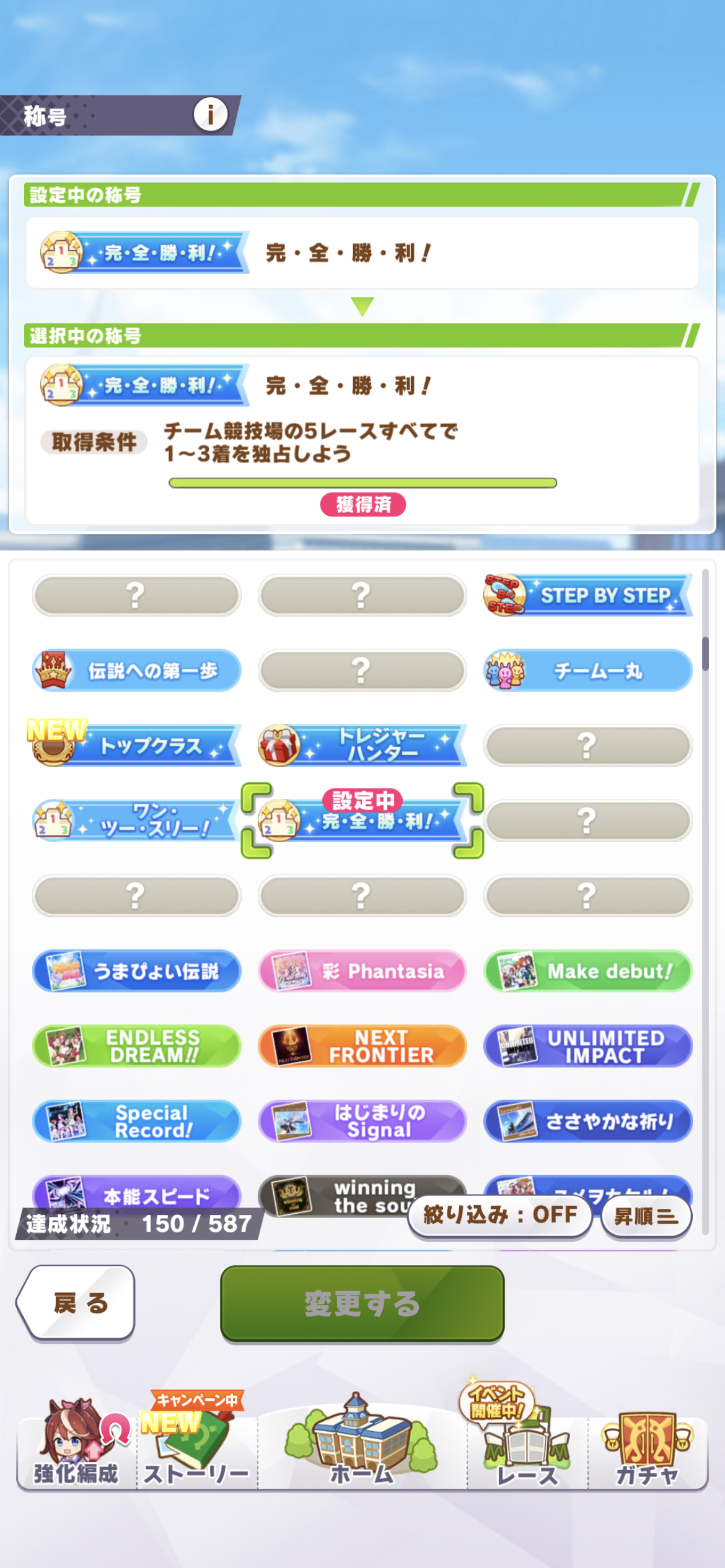Open the 称号 info icon
The image size is (725, 1568).
click(x=210, y=115)
